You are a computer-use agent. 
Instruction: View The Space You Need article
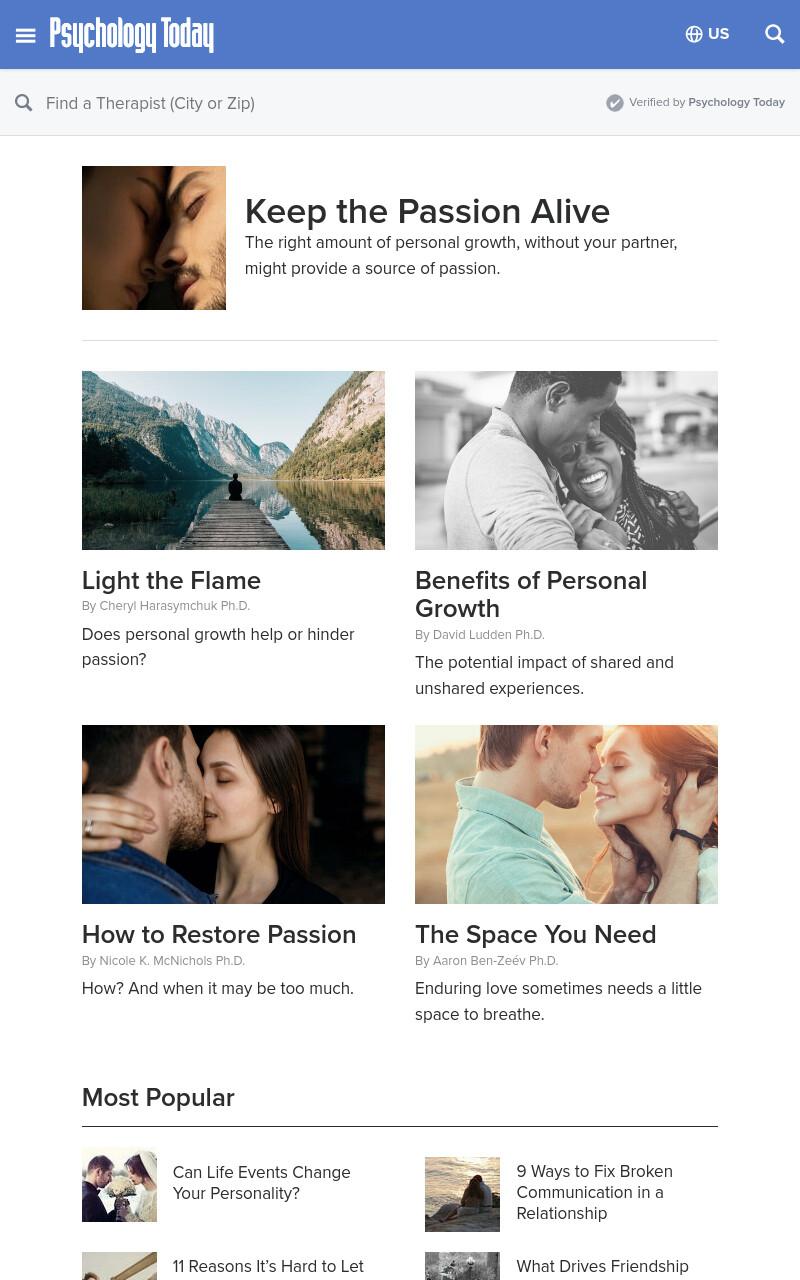(536, 934)
